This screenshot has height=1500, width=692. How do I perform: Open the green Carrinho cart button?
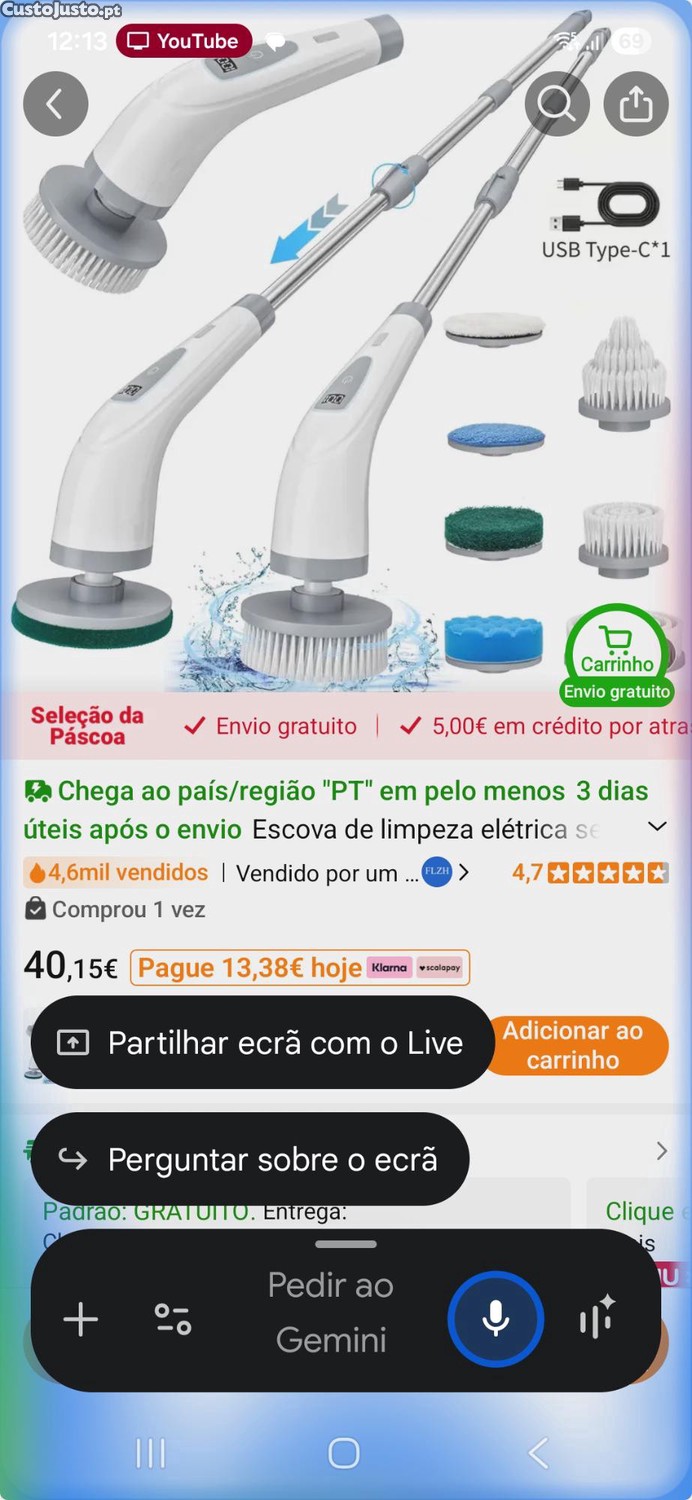tap(617, 650)
